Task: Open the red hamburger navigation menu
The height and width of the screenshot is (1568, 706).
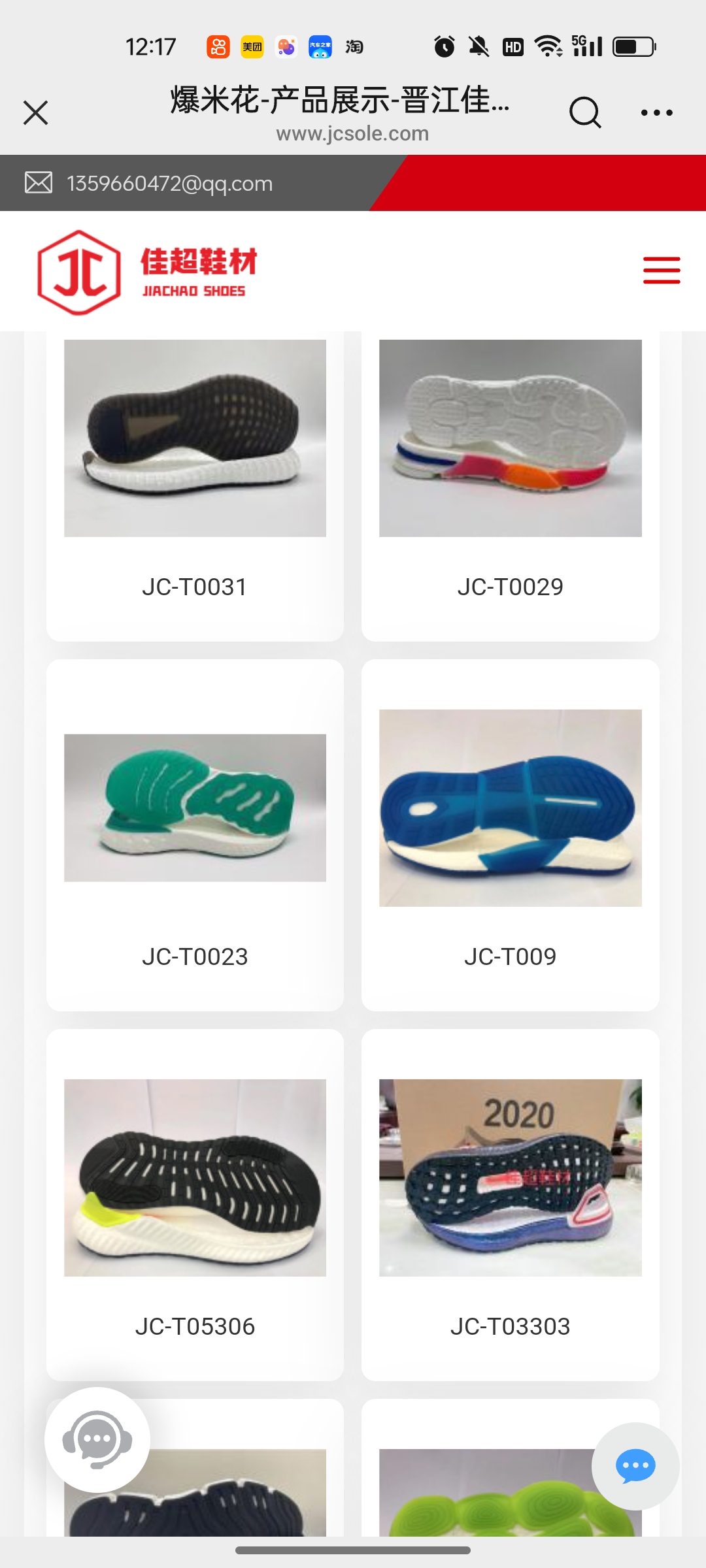Action: 662,270
